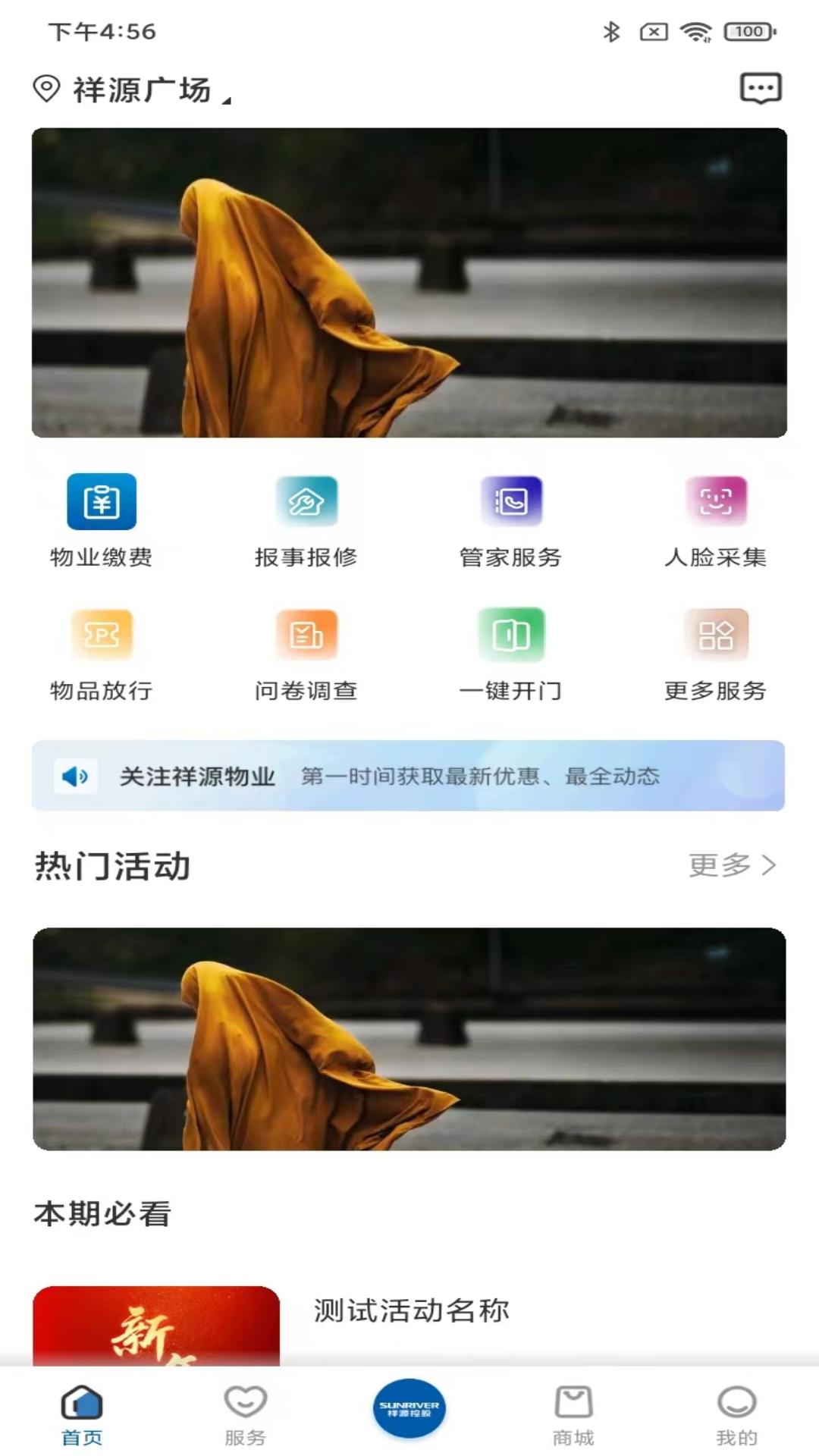Tap the center SUNRIVER button

coord(409,1408)
